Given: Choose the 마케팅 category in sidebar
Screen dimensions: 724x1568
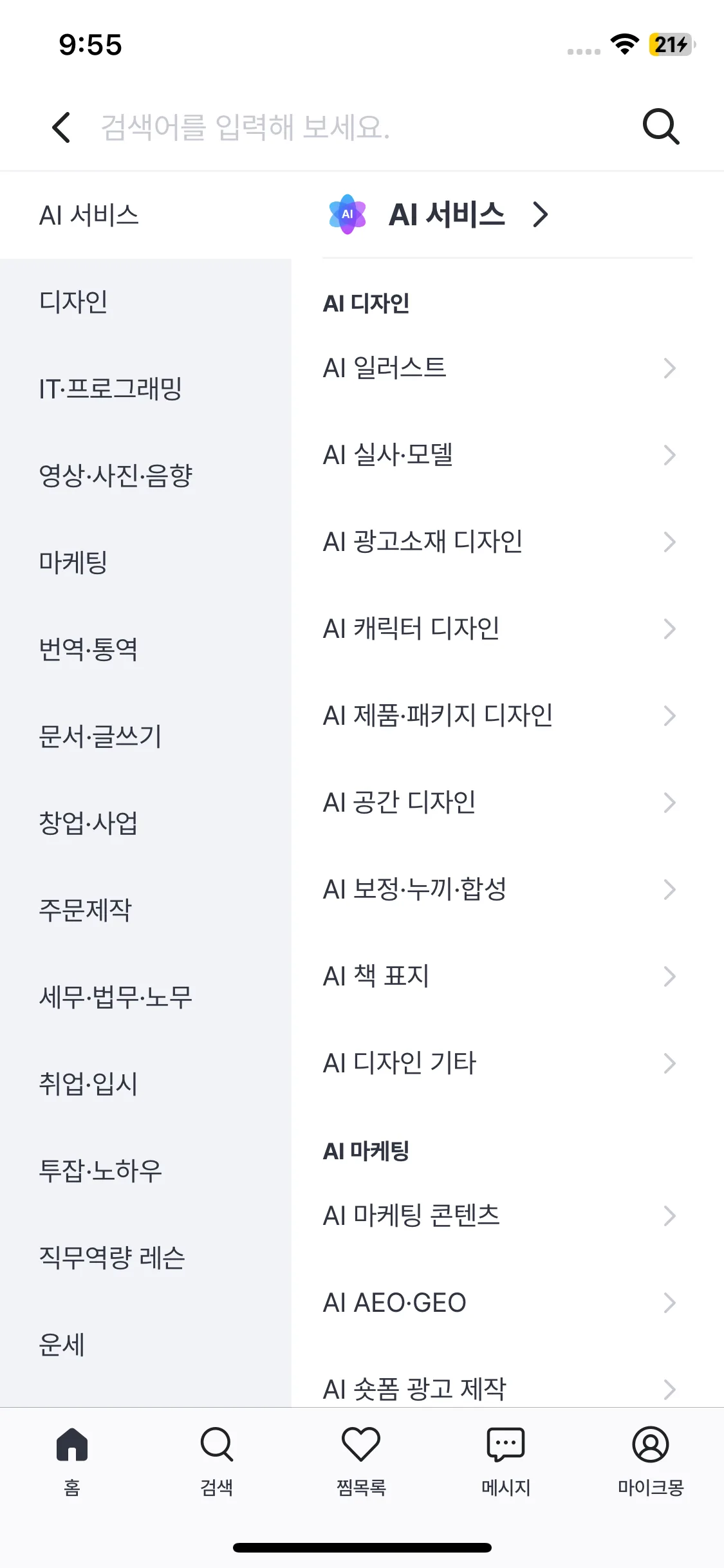Looking at the screenshot, I should (x=145, y=563).
